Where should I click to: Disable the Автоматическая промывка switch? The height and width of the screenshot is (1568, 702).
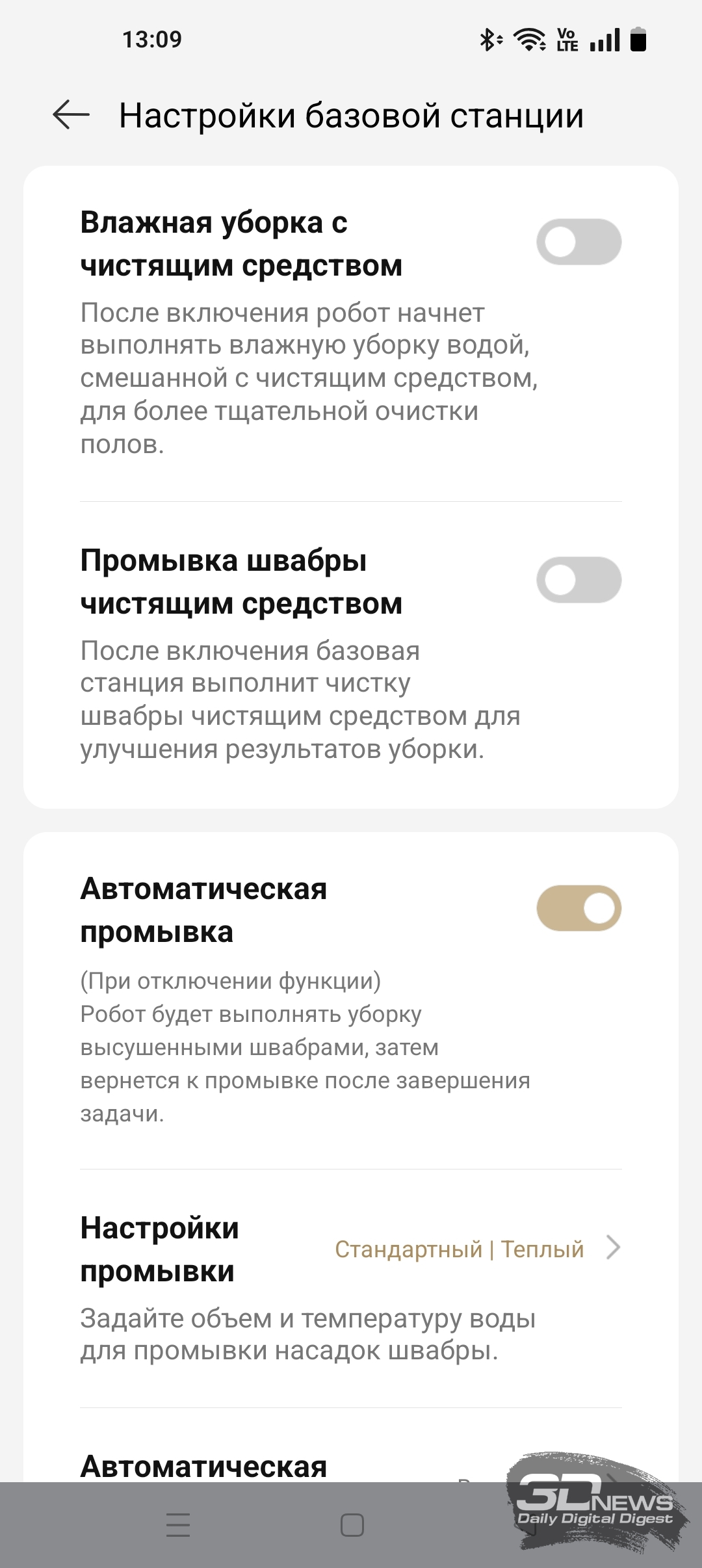578,908
